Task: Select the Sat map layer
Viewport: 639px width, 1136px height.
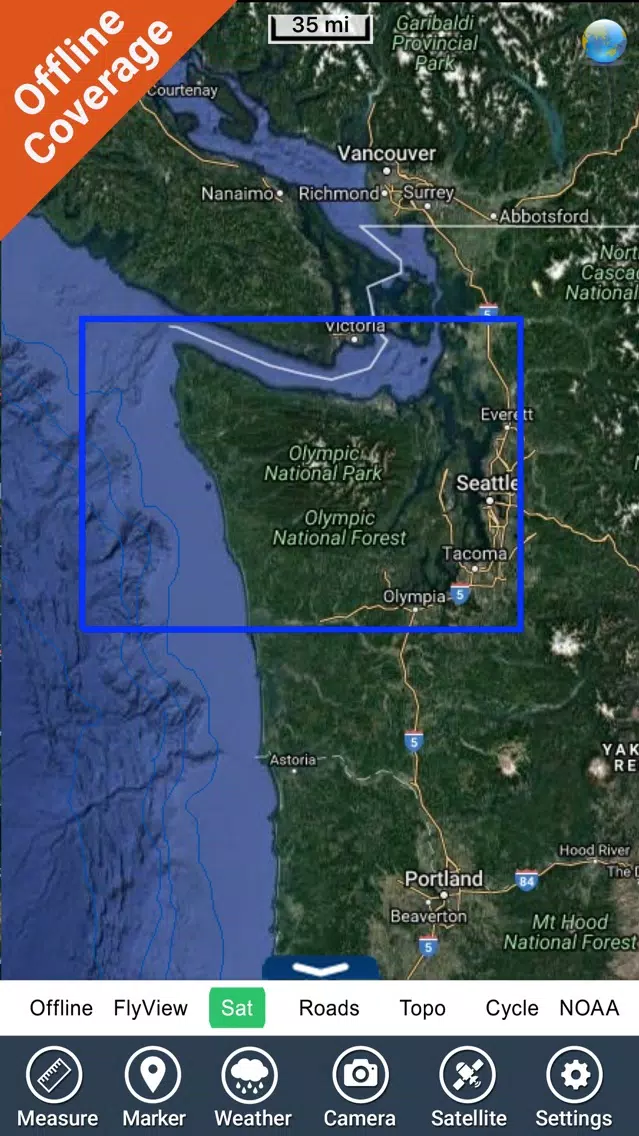Action: coord(237,1008)
